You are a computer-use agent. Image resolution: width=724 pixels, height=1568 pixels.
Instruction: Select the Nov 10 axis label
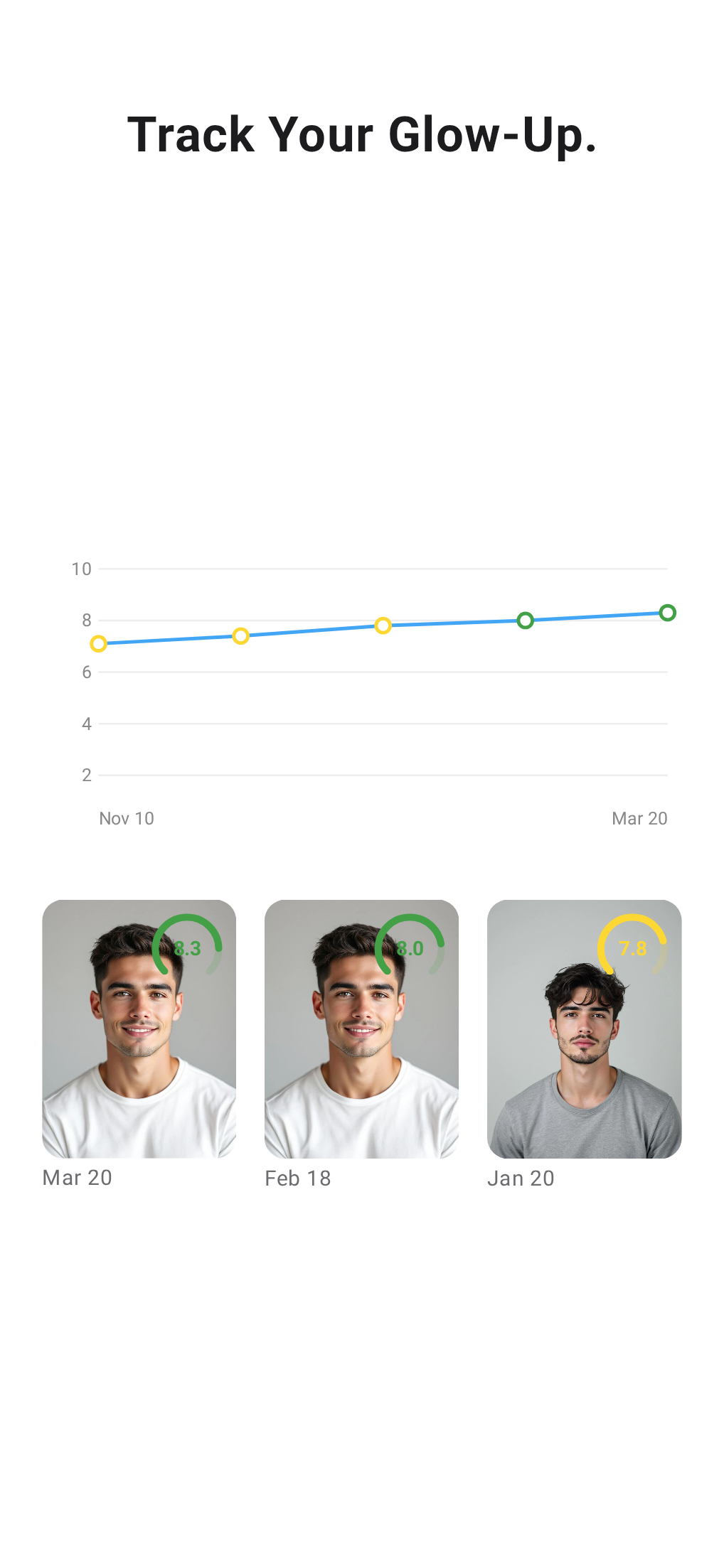click(x=127, y=819)
